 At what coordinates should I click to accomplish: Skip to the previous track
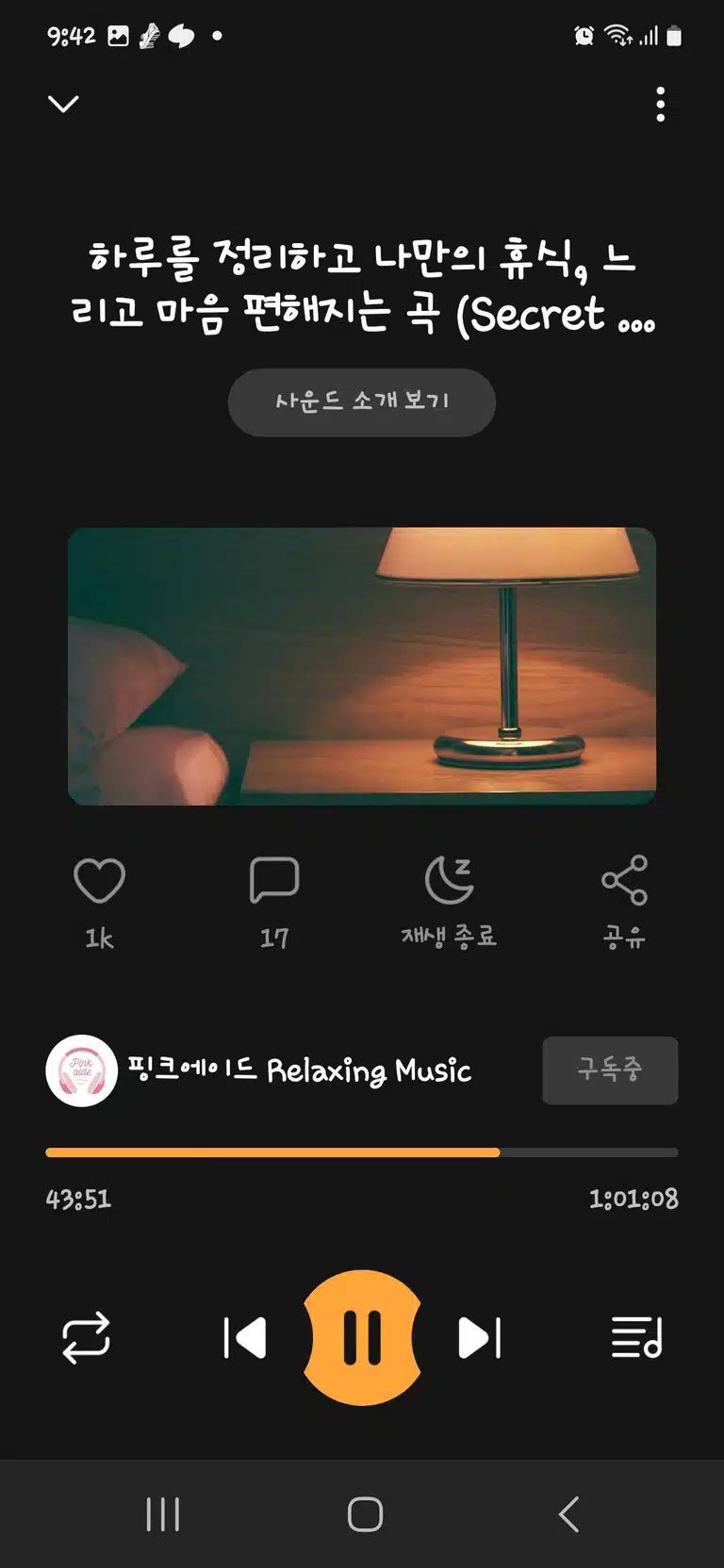point(245,1338)
